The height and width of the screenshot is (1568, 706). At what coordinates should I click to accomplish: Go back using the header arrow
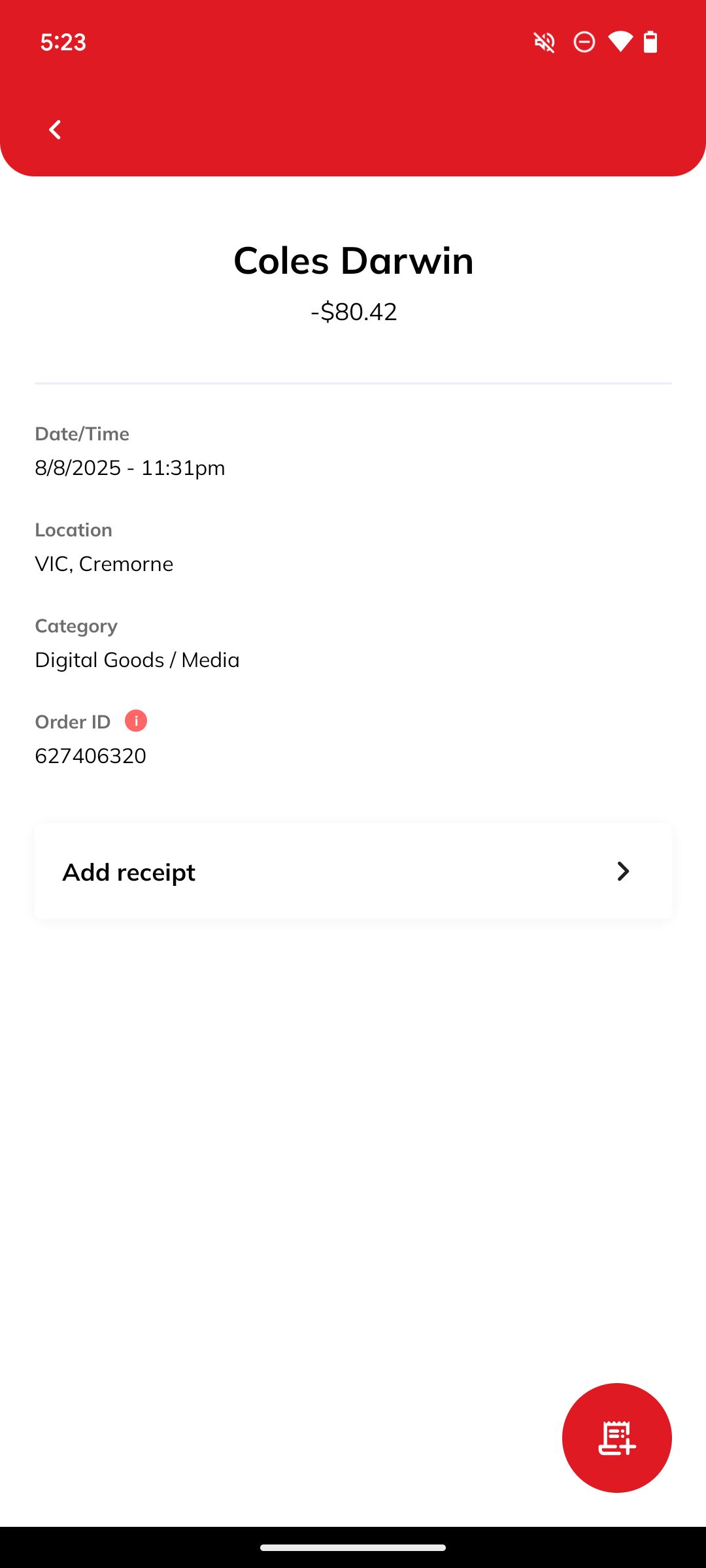point(55,129)
